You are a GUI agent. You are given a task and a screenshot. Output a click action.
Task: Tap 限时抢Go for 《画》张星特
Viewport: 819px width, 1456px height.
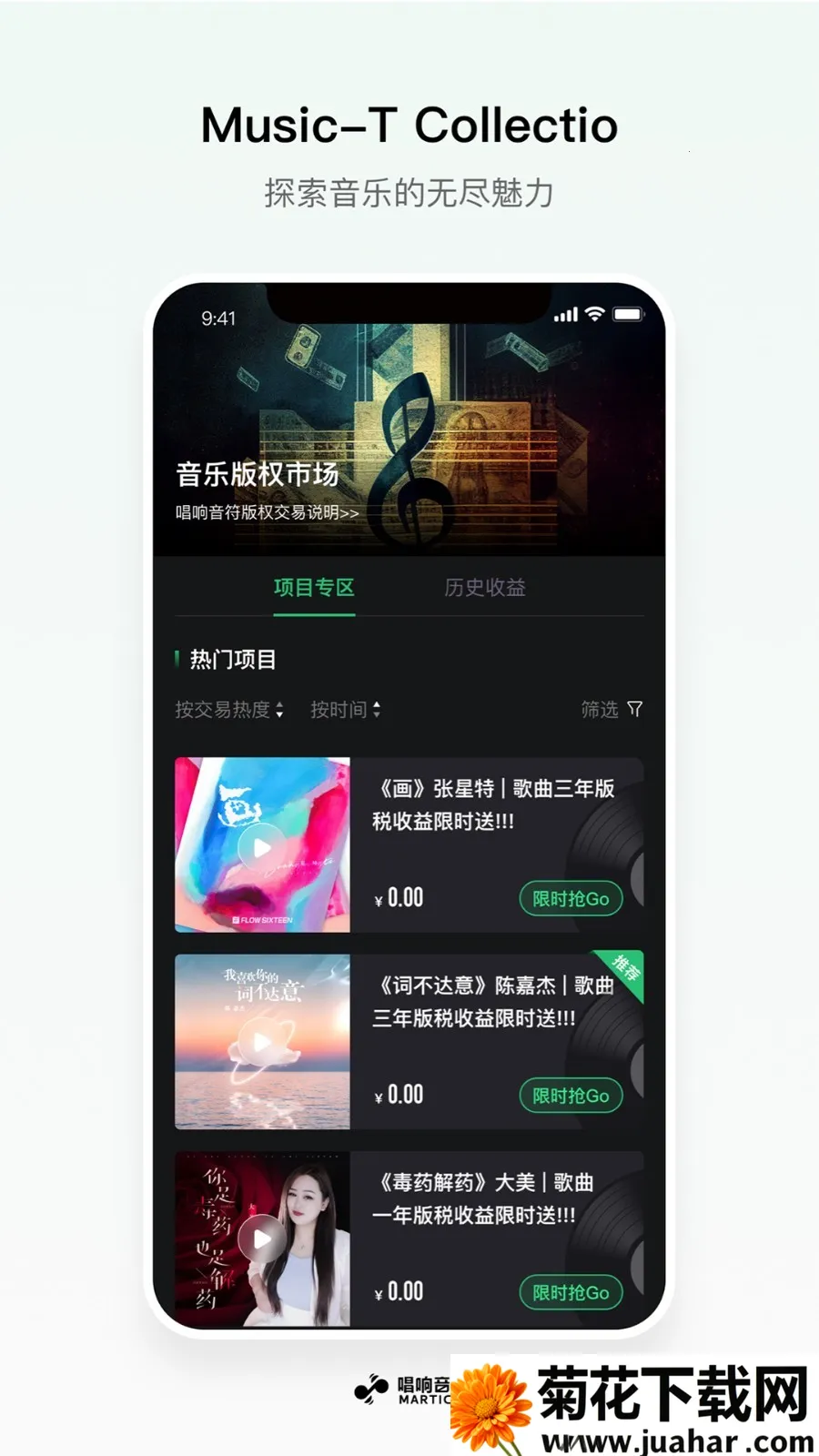[571, 898]
